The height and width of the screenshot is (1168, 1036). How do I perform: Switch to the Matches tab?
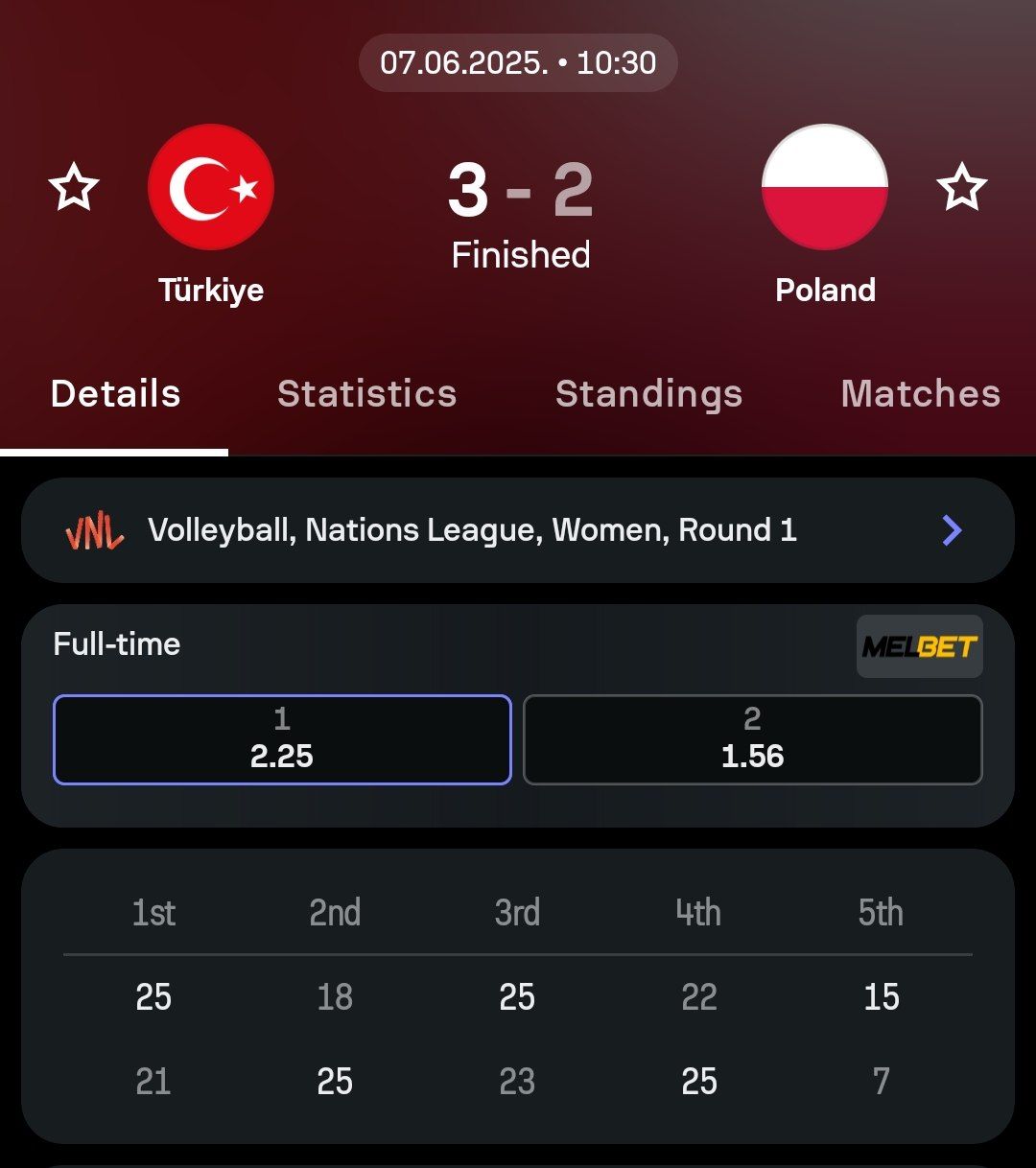(x=920, y=394)
